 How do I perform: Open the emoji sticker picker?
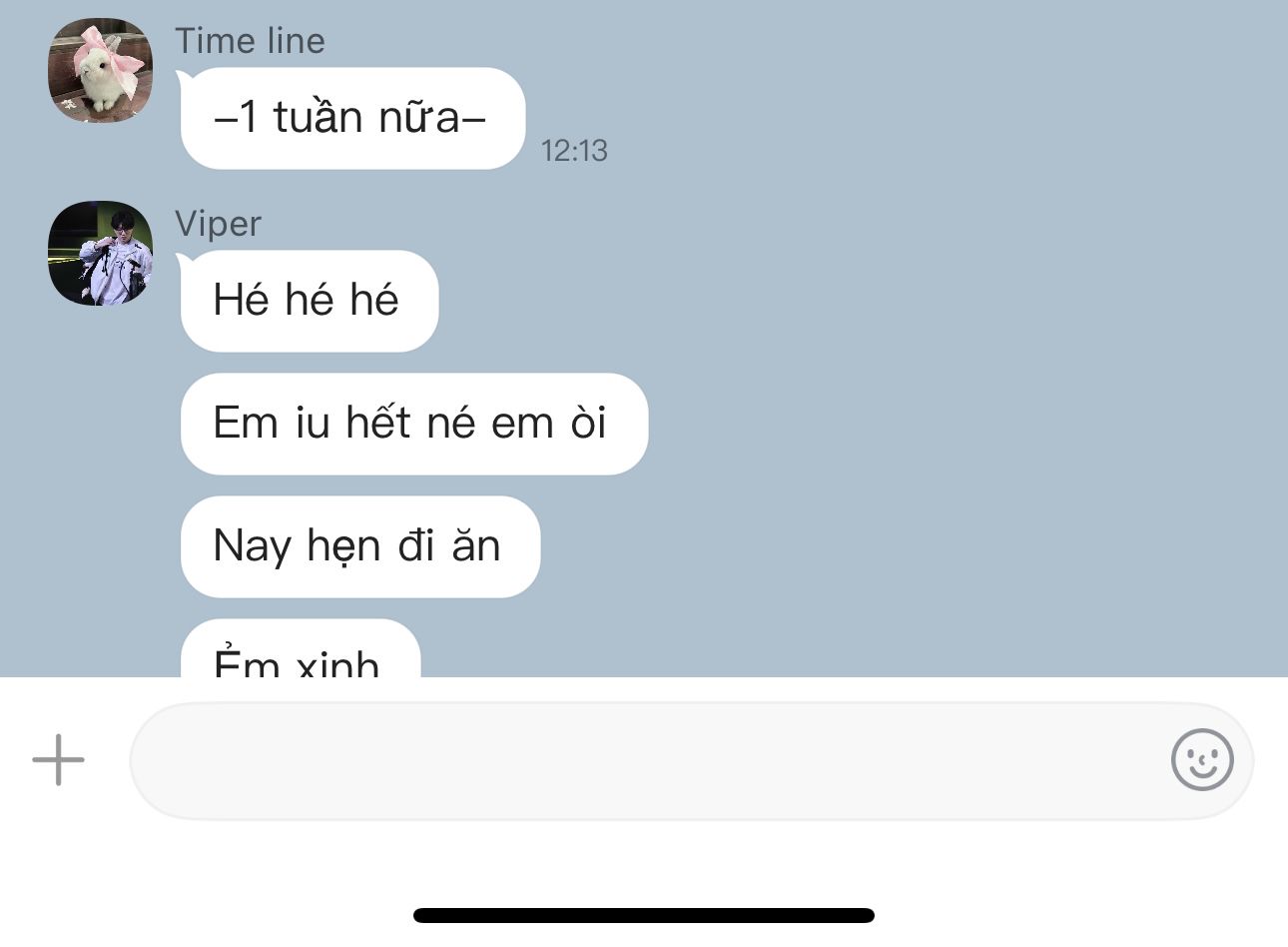[x=1201, y=760]
